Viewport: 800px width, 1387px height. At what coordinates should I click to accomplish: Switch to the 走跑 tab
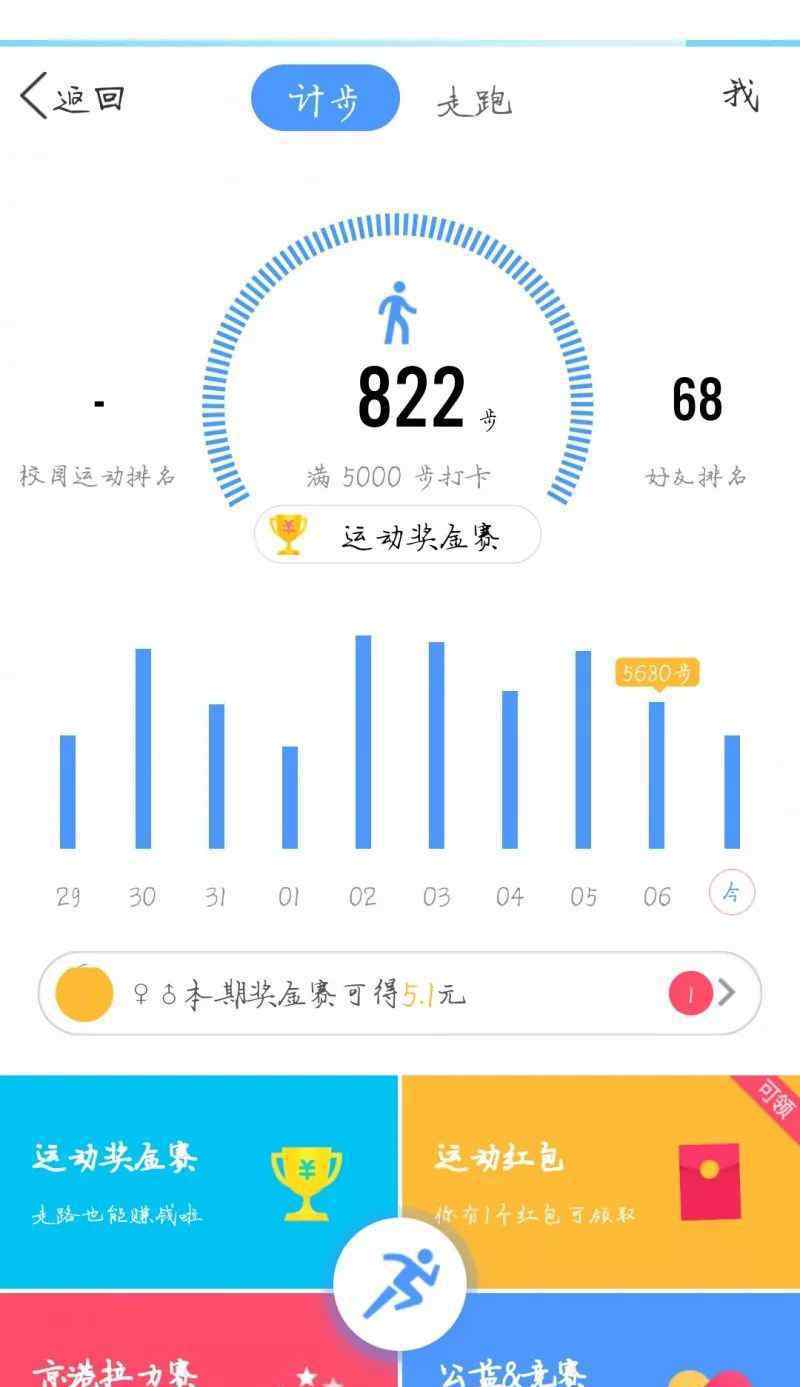[x=474, y=101]
